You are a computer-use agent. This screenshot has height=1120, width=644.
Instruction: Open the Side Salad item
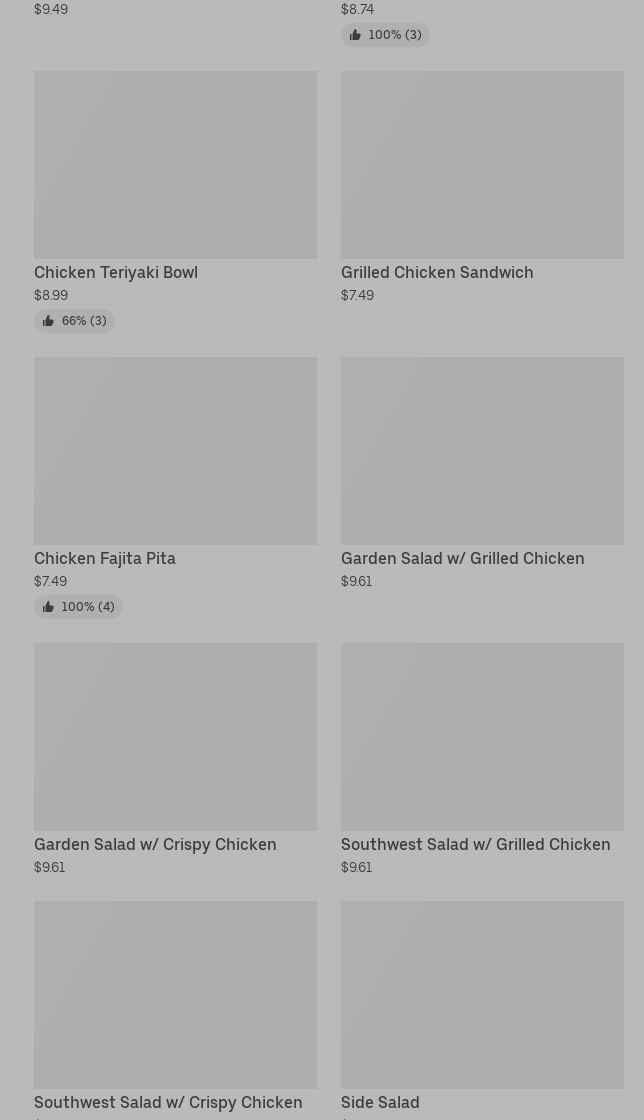coord(482,1010)
